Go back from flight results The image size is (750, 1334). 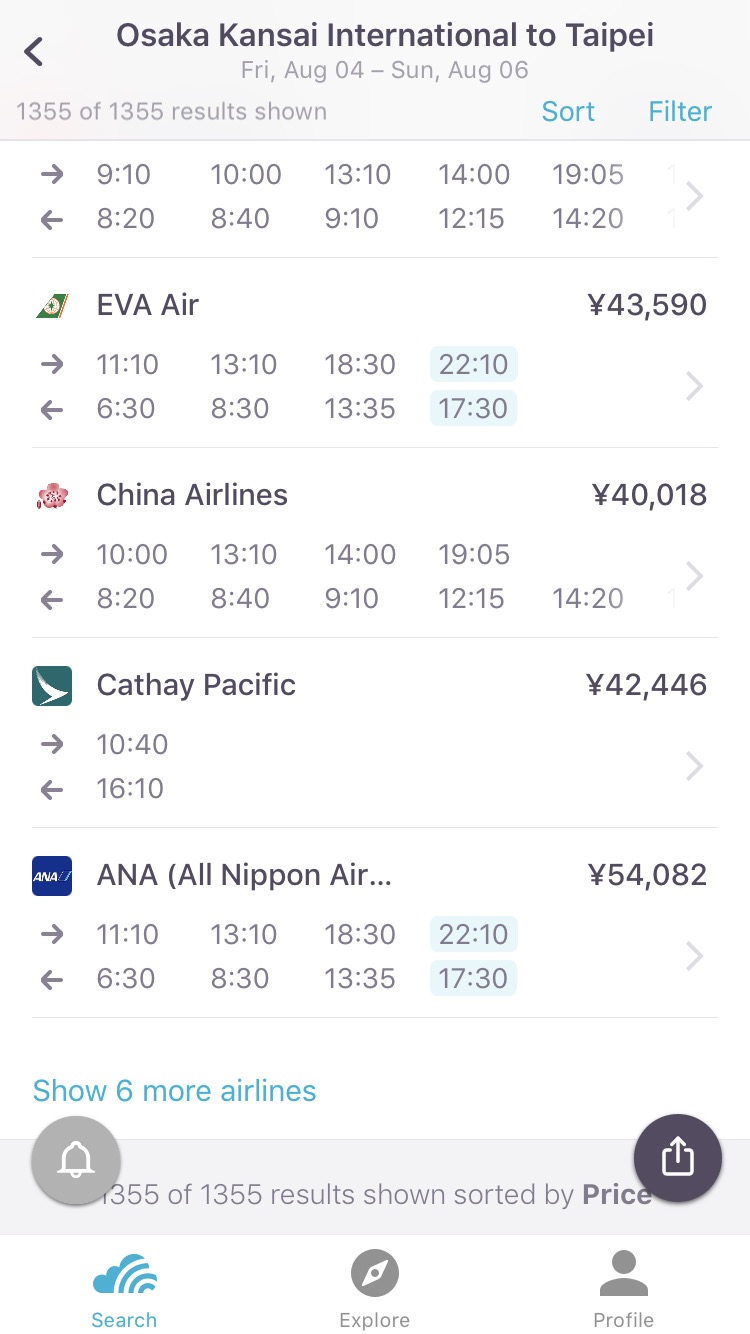point(34,51)
